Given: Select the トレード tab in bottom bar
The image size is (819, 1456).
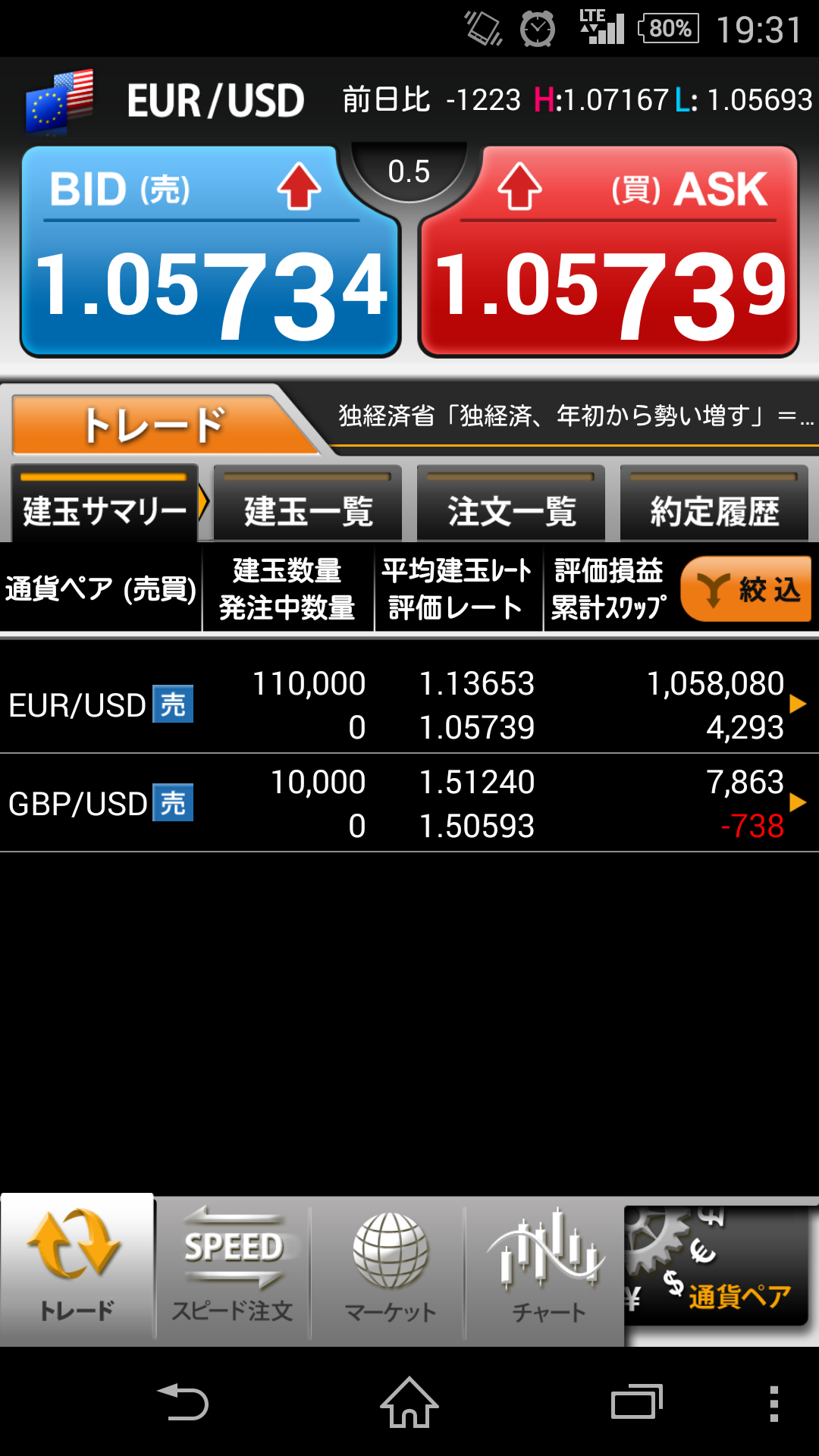Looking at the screenshot, I should tap(77, 1269).
